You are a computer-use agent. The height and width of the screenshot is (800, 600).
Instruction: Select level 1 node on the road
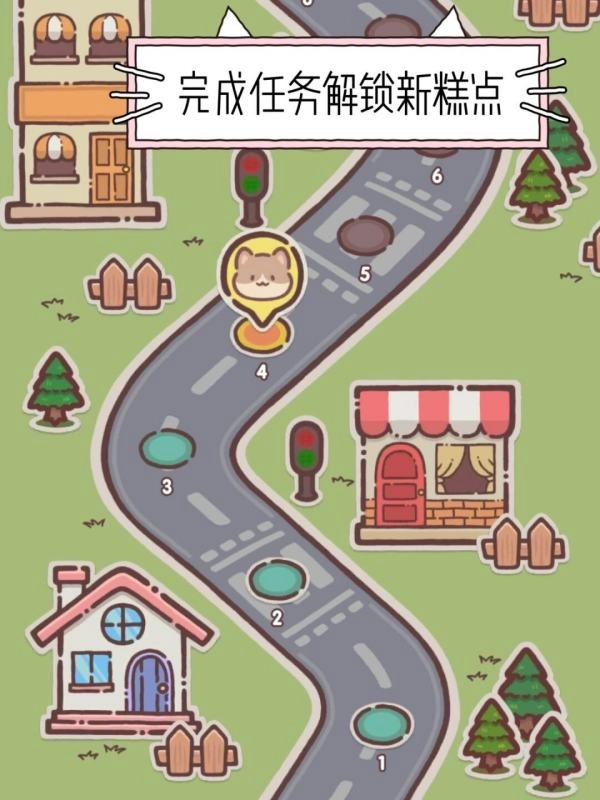click(x=381, y=723)
